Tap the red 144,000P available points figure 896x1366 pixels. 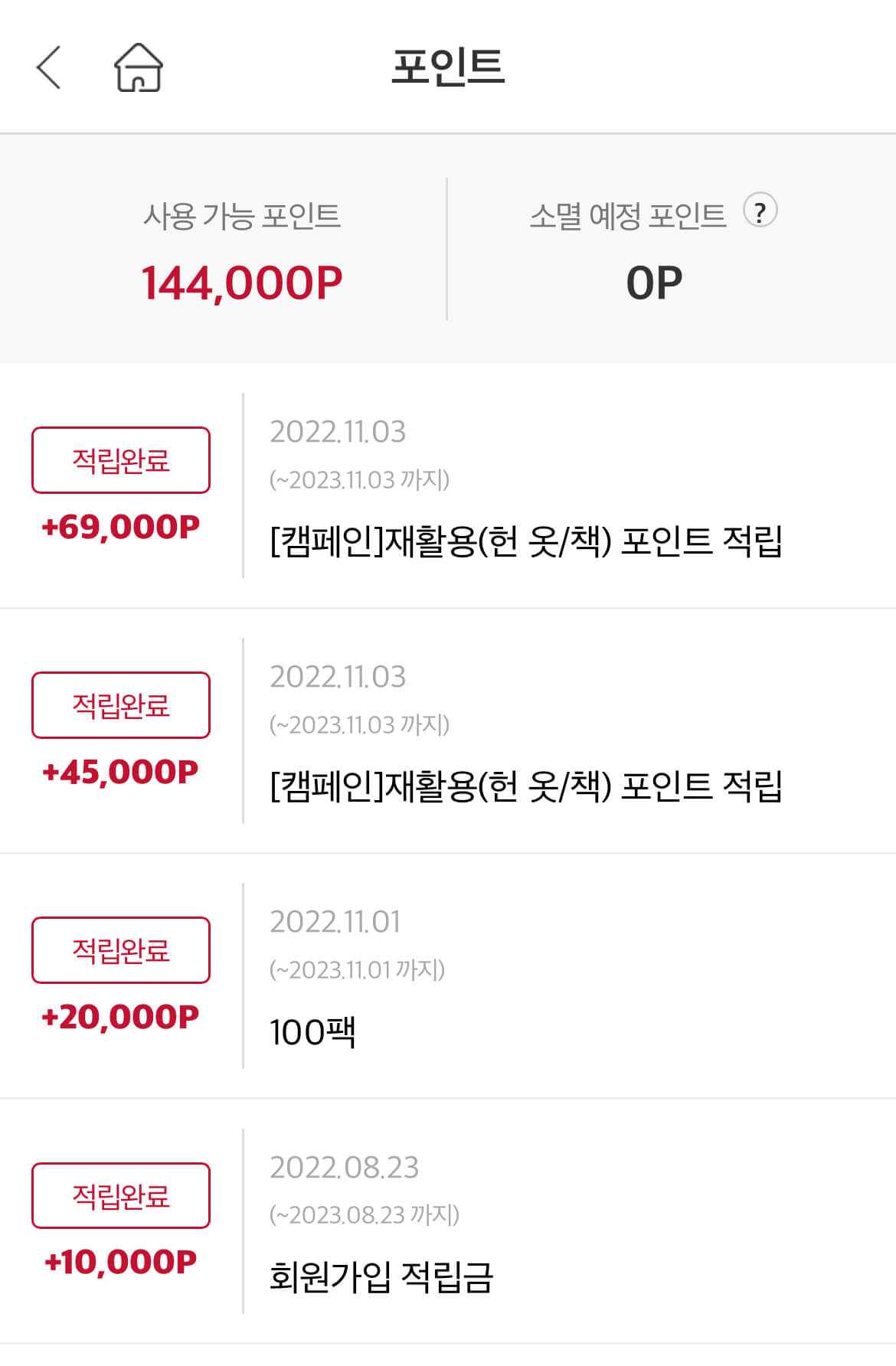pyautogui.click(x=244, y=282)
